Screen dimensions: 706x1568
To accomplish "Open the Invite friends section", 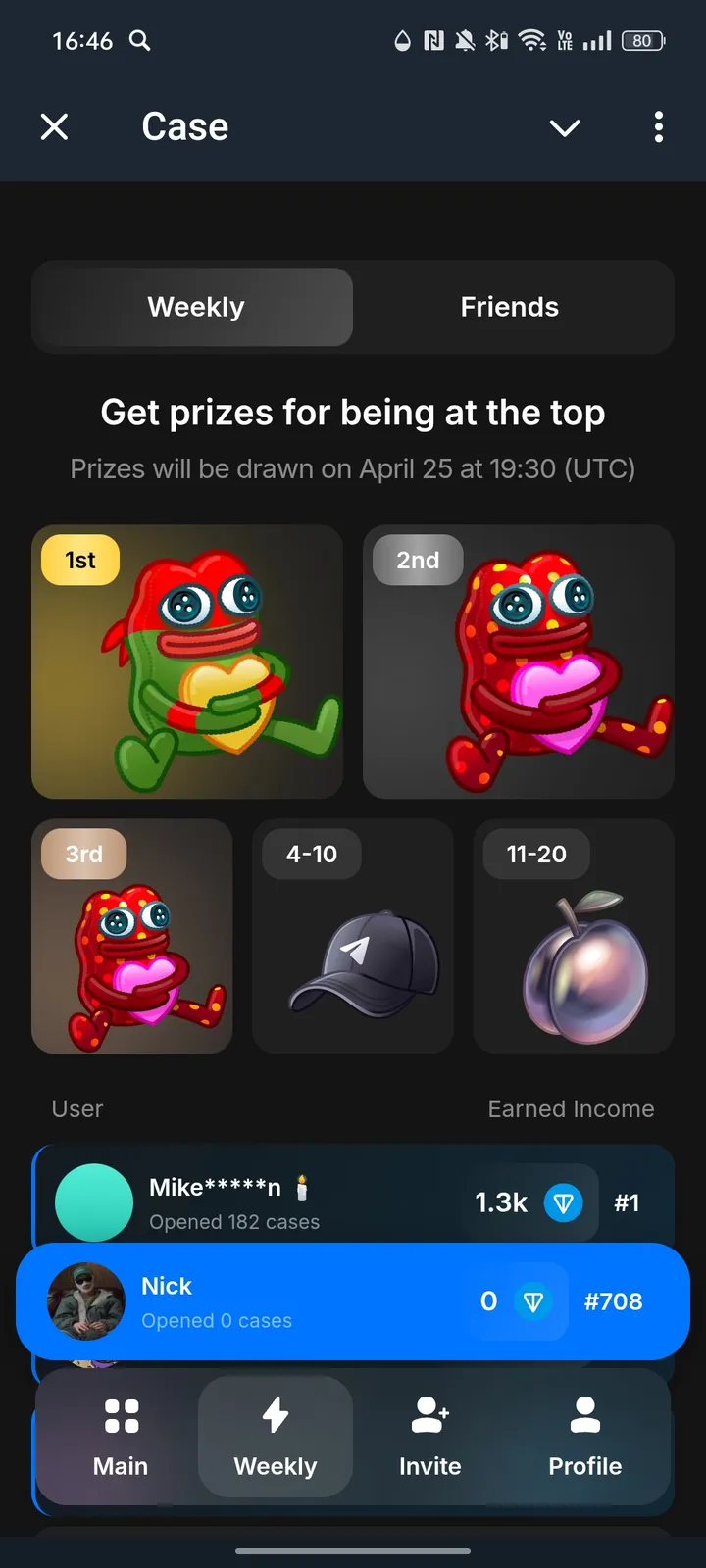I will [x=429, y=1437].
